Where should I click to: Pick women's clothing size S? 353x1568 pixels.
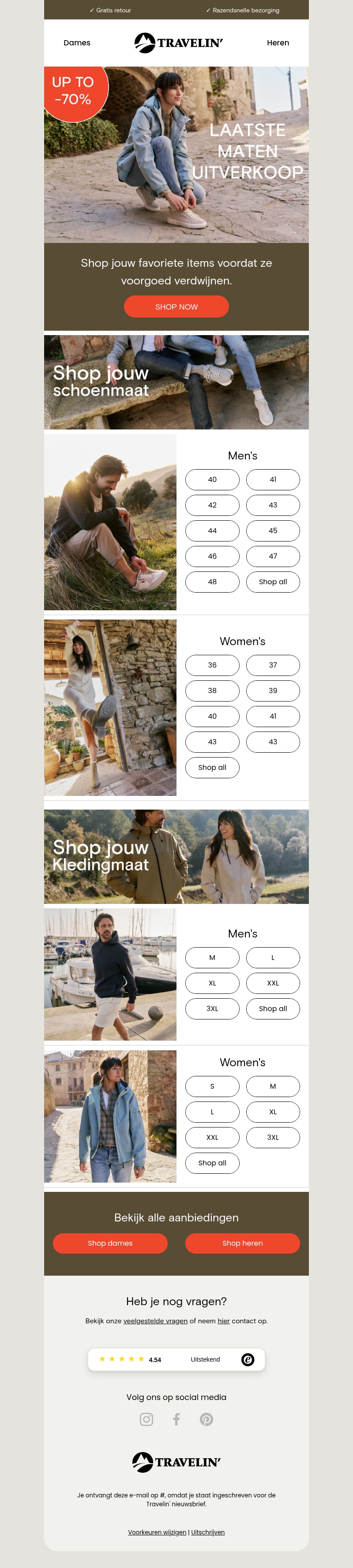(x=212, y=1086)
